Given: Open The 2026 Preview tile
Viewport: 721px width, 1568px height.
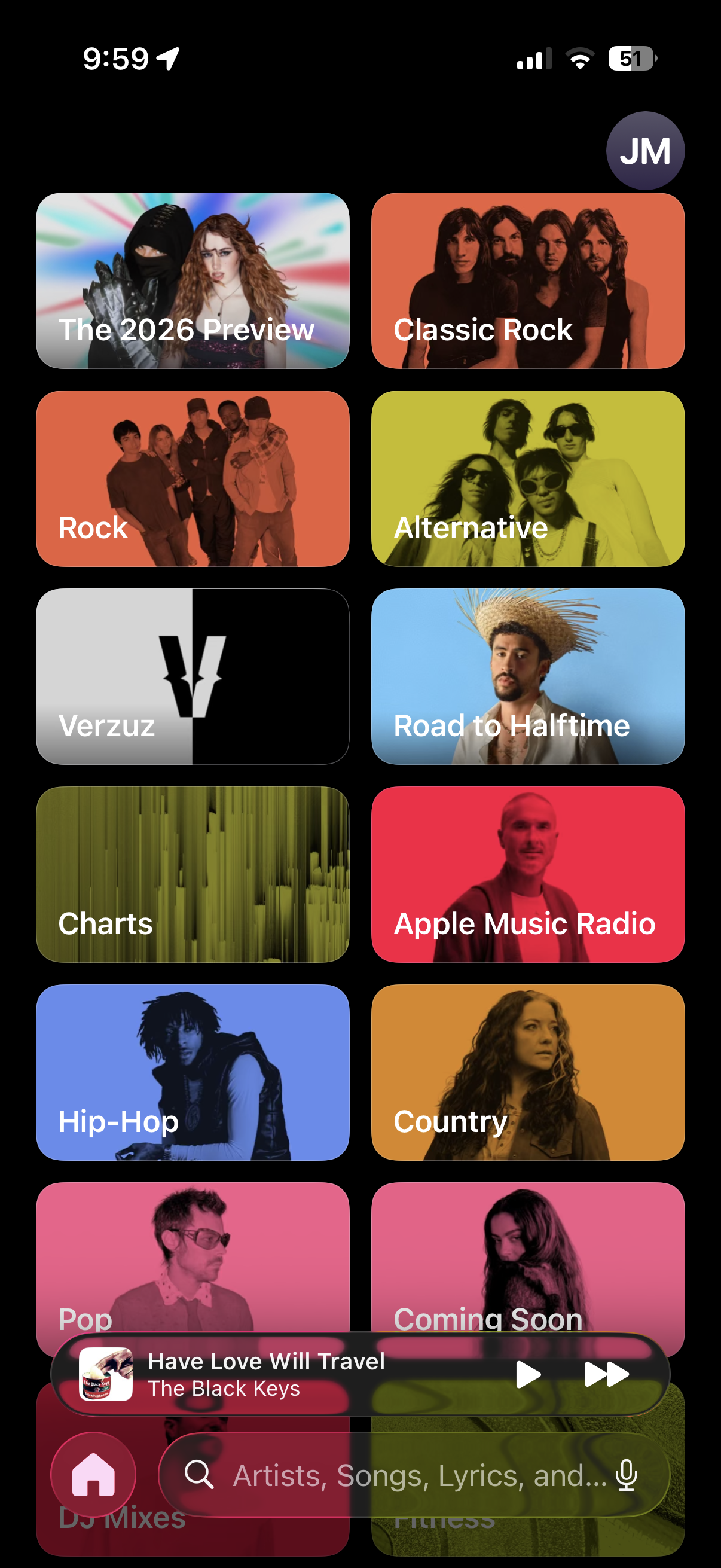Looking at the screenshot, I should coord(193,280).
